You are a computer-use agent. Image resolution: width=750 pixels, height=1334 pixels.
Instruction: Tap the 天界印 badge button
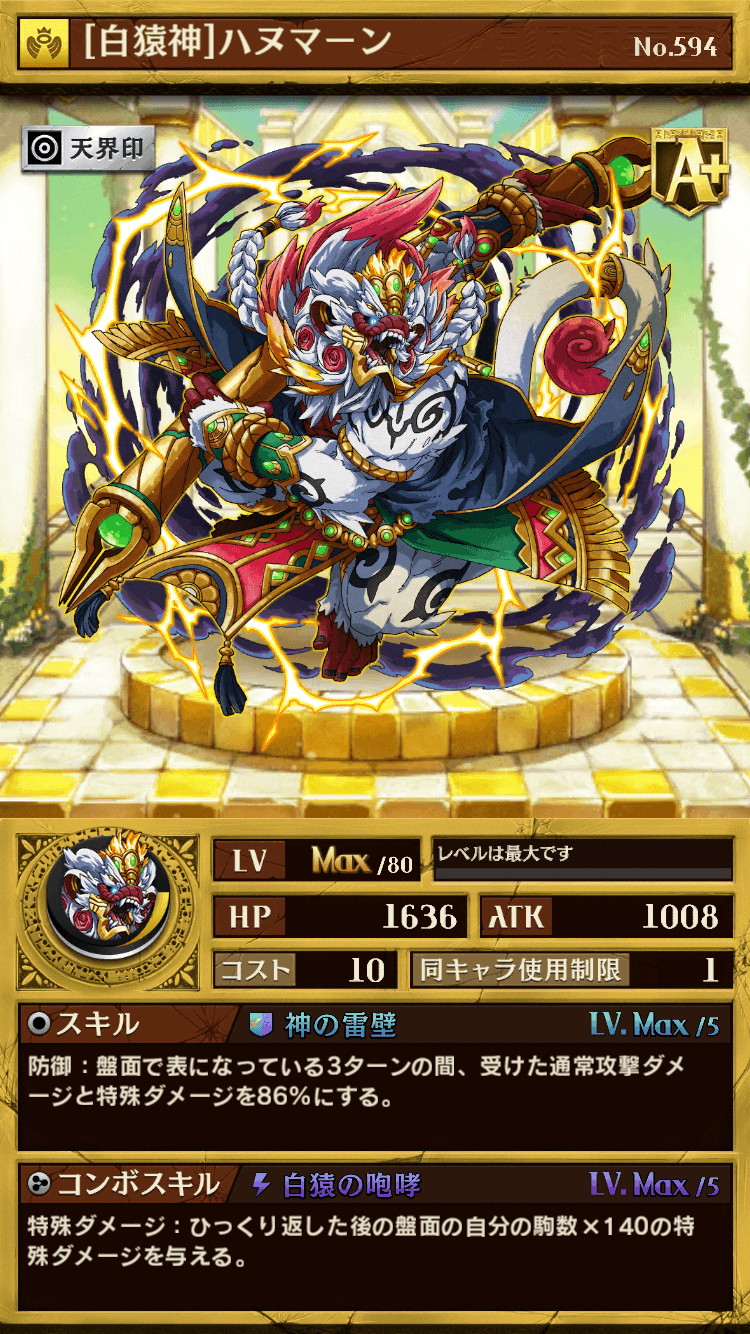[x=88, y=149]
